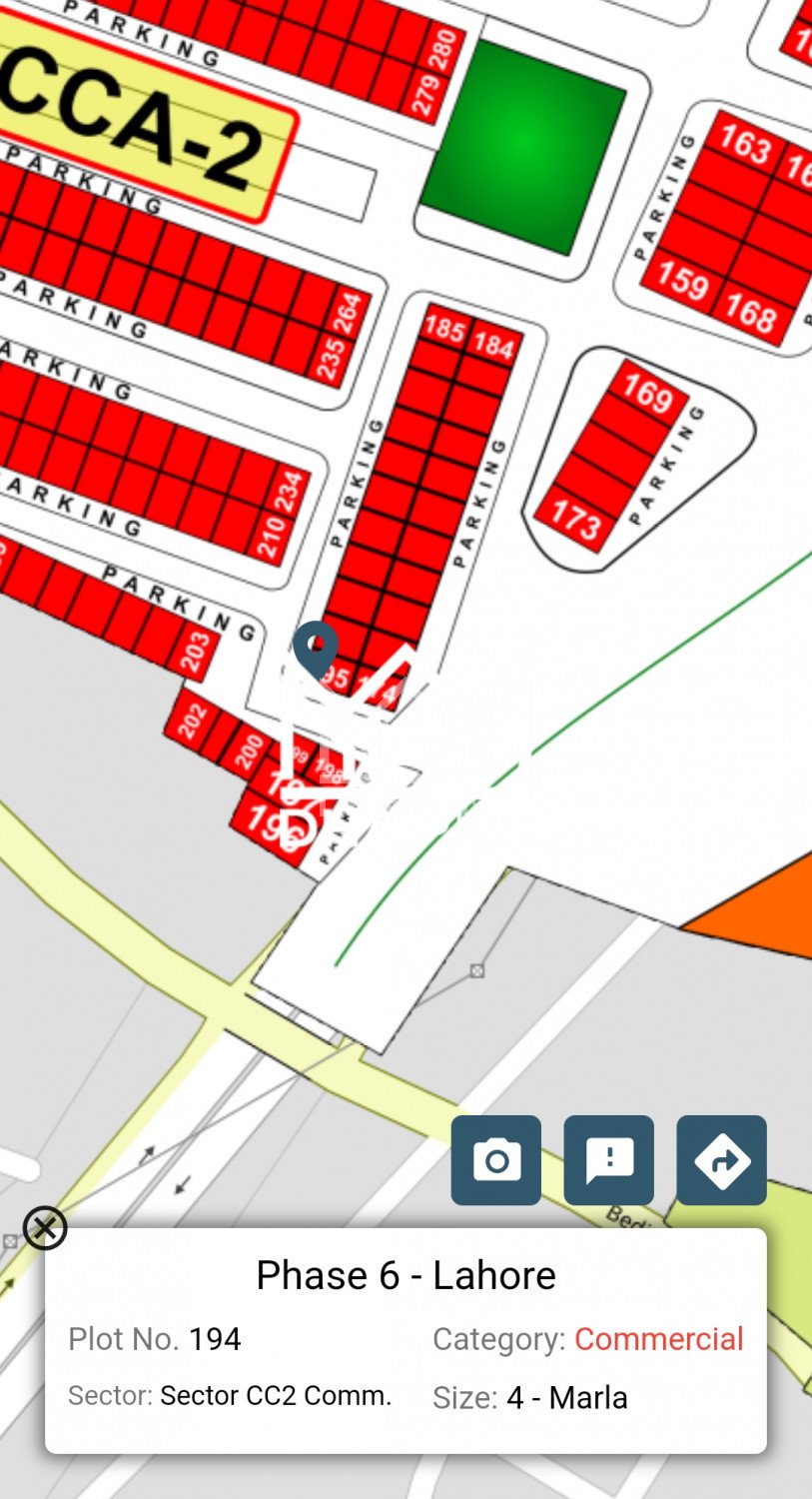Tap the map pin marker
Image resolution: width=812 pixels, height=1499 pixels.
pyautogui.click(x=318, y=648)
